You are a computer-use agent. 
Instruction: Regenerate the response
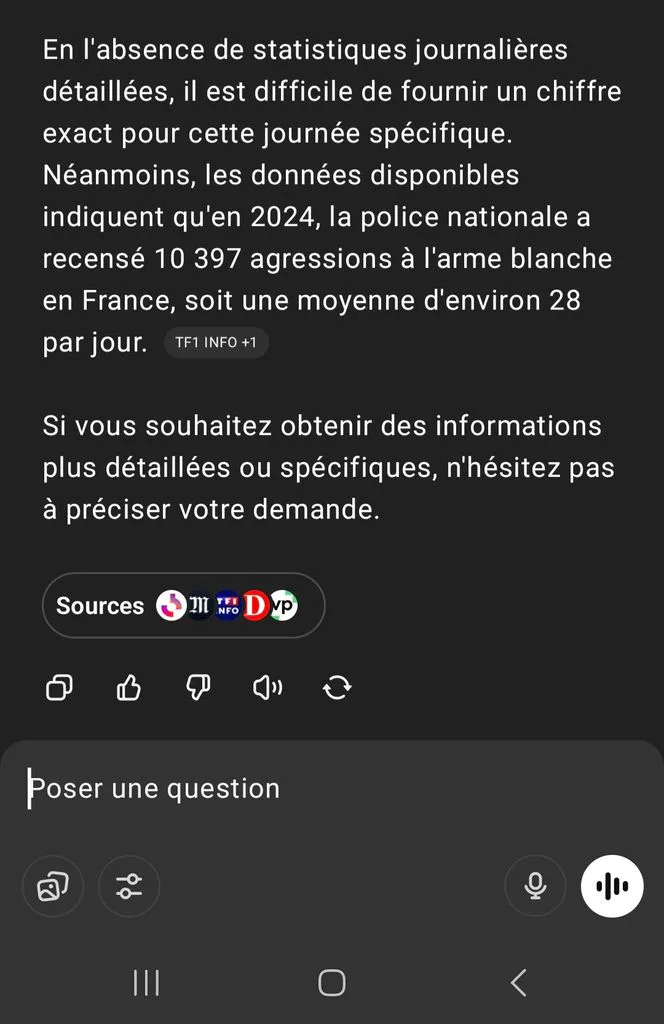click(337, 688)
